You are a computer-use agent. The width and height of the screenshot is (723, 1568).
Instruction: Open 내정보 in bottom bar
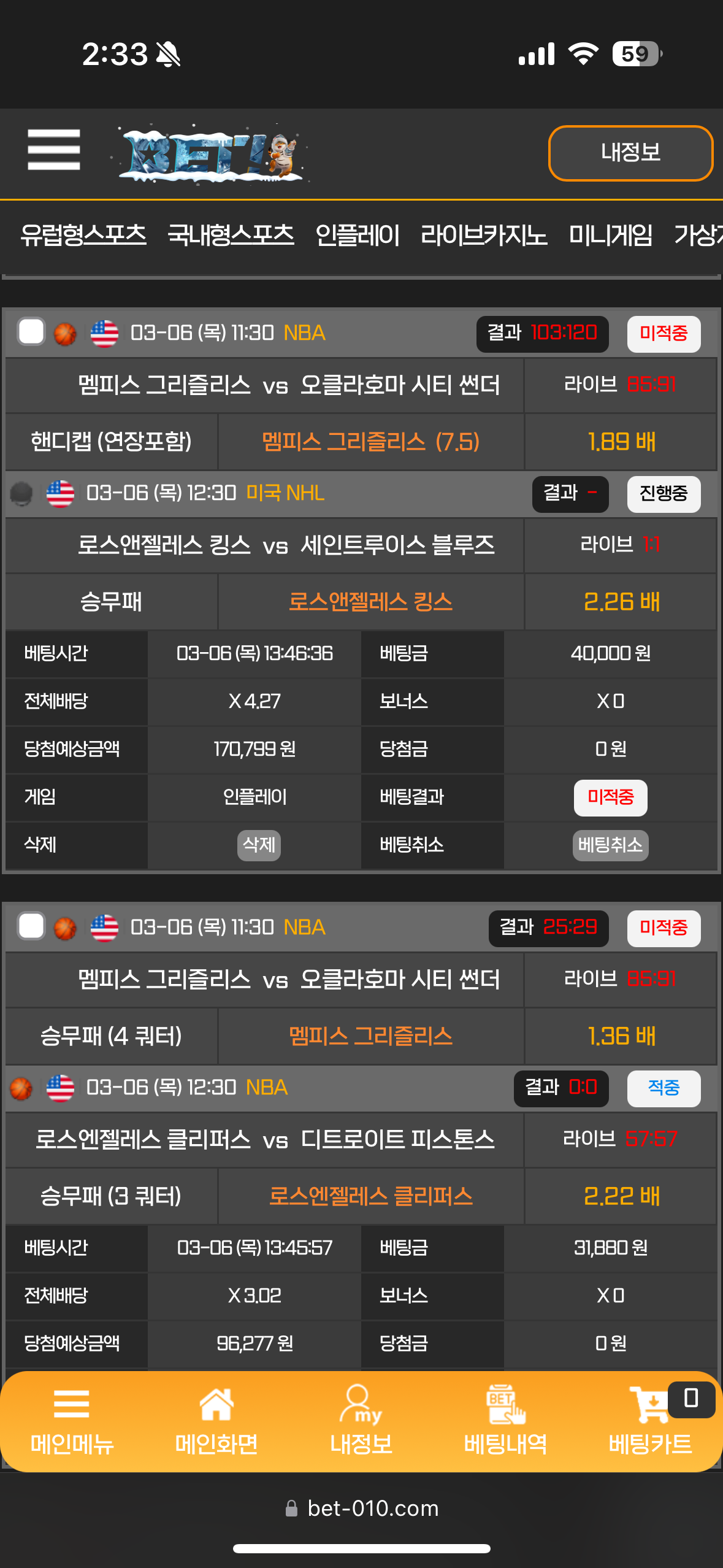[361, 1422]
